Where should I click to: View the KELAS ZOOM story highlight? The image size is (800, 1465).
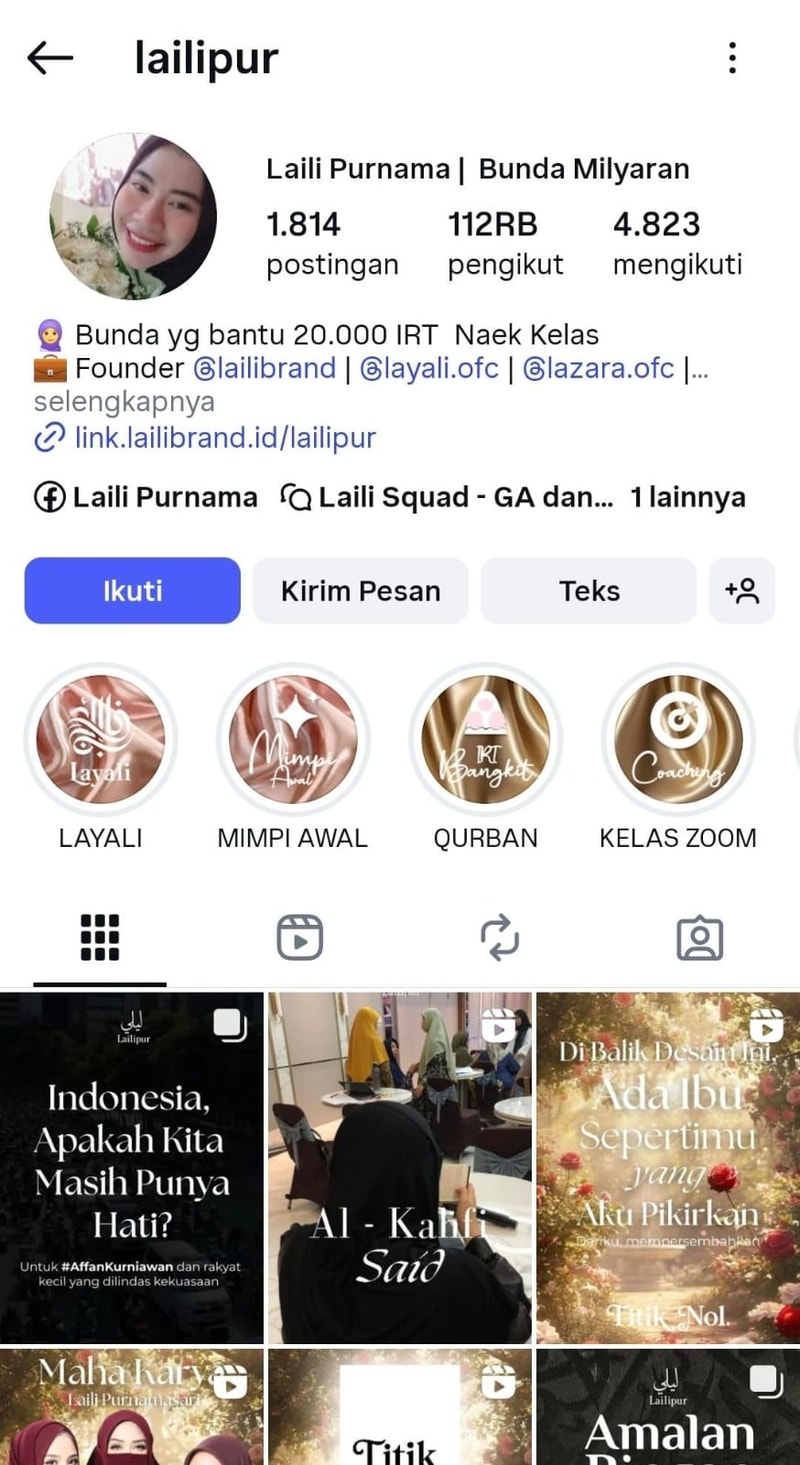pos(677,740)
